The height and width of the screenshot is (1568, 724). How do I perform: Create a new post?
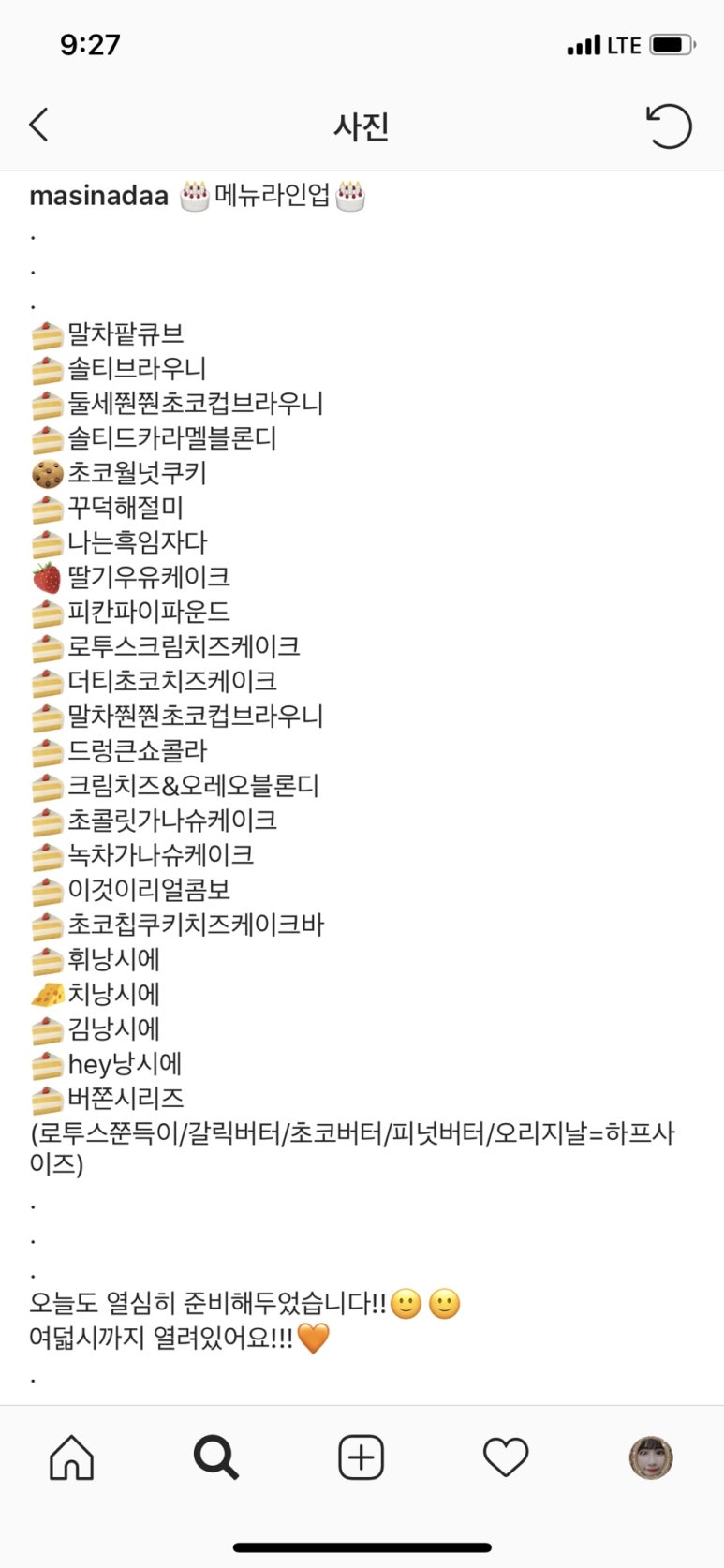(362, 1457)
